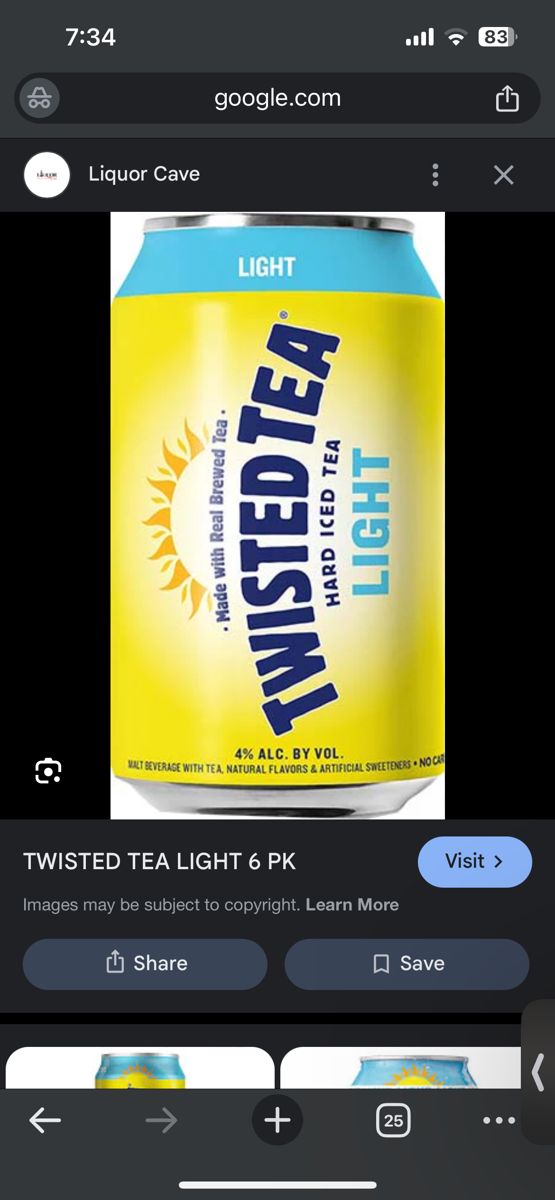Share this image result
The image size is (555, 1200).
[145, 964]
